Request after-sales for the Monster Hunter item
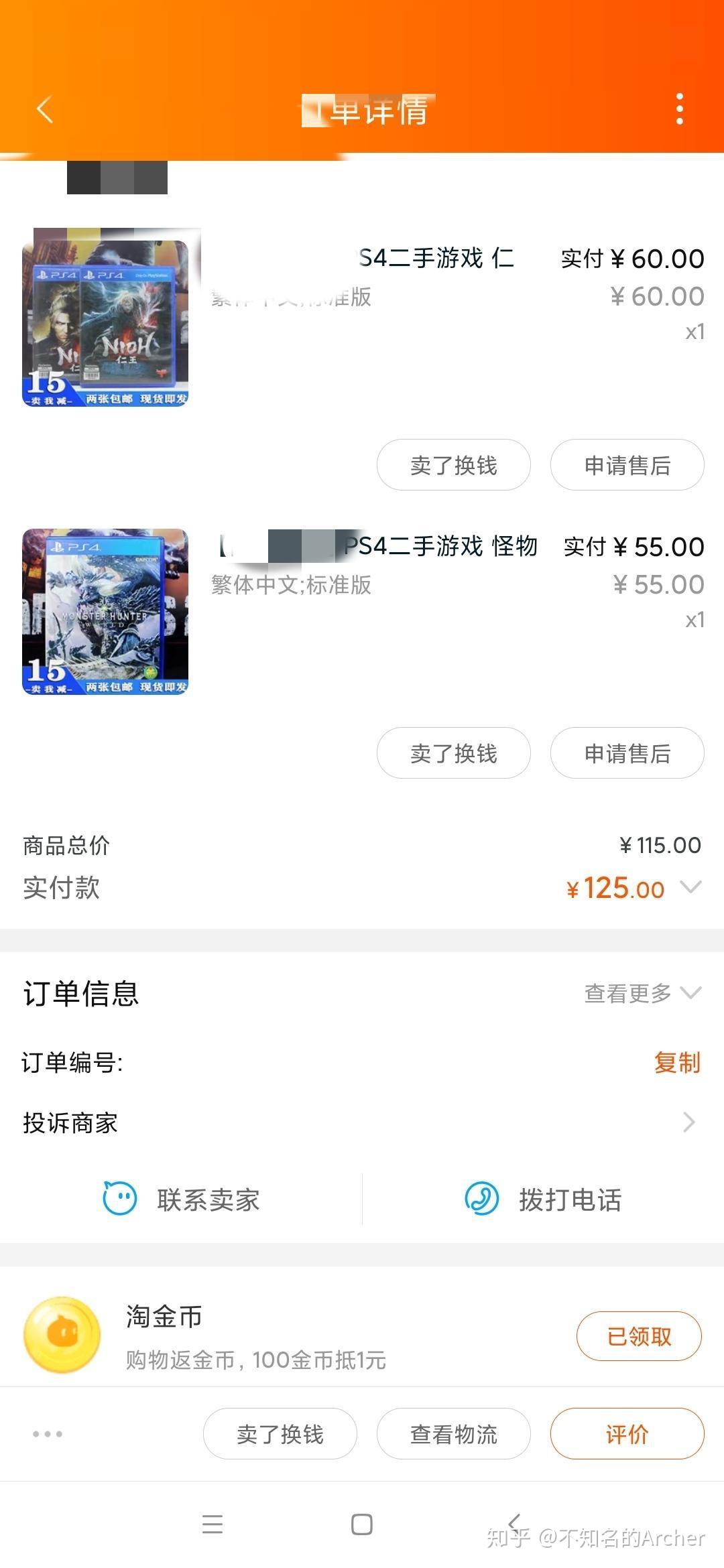 [627, 753]
